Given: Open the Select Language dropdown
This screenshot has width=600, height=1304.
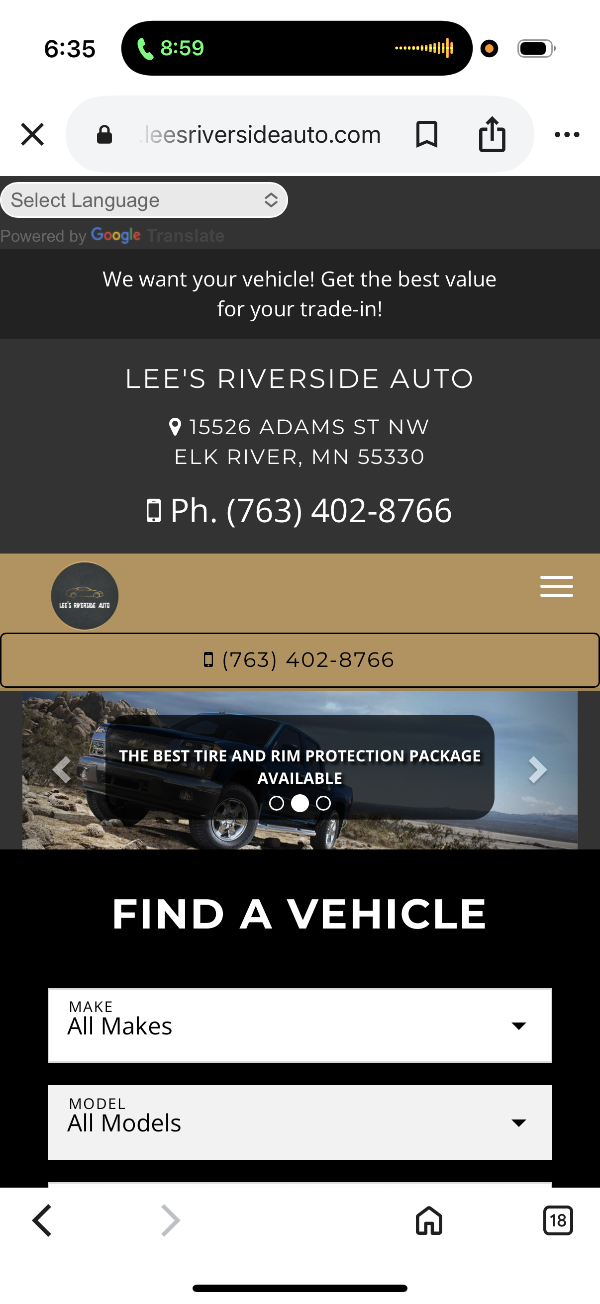Looking at the screenshot, I should [x=144, y=200].
